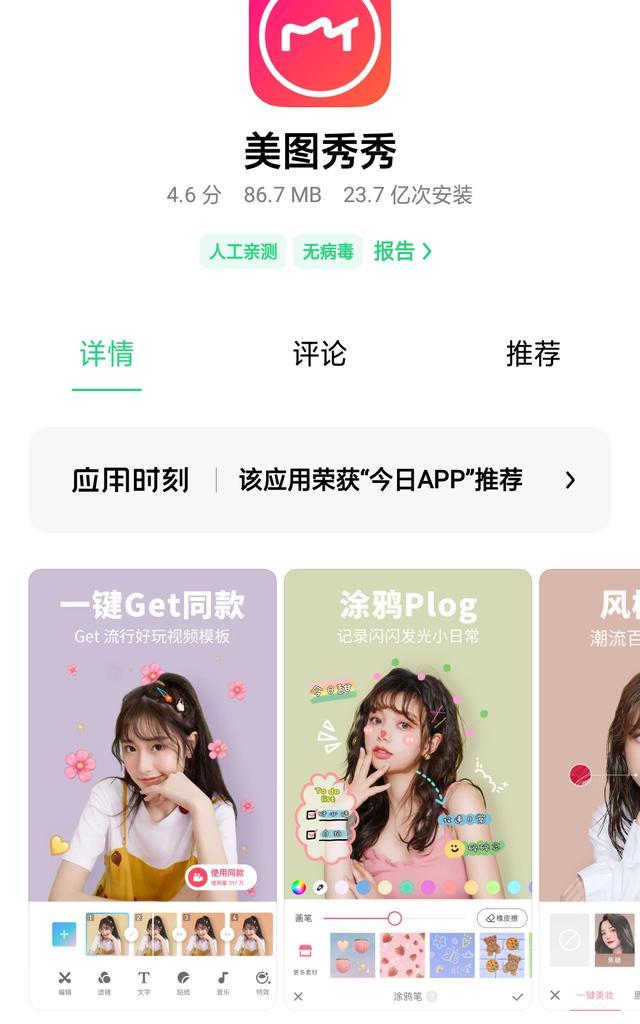Tap the 无病毒 tag
The width and height of the screenshot is (640, 1024).
(328, 252)
